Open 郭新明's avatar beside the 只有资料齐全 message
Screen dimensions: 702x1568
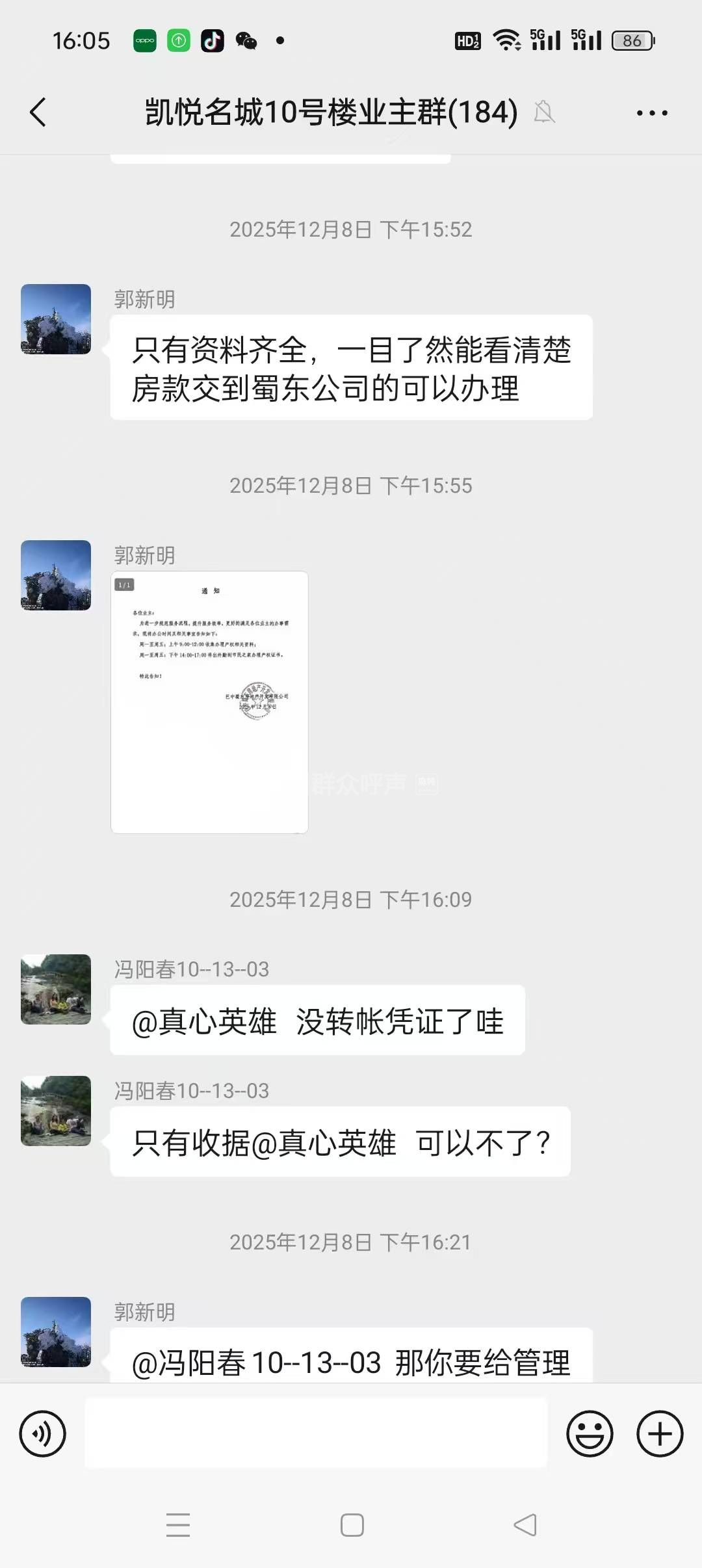click(56, 319)
